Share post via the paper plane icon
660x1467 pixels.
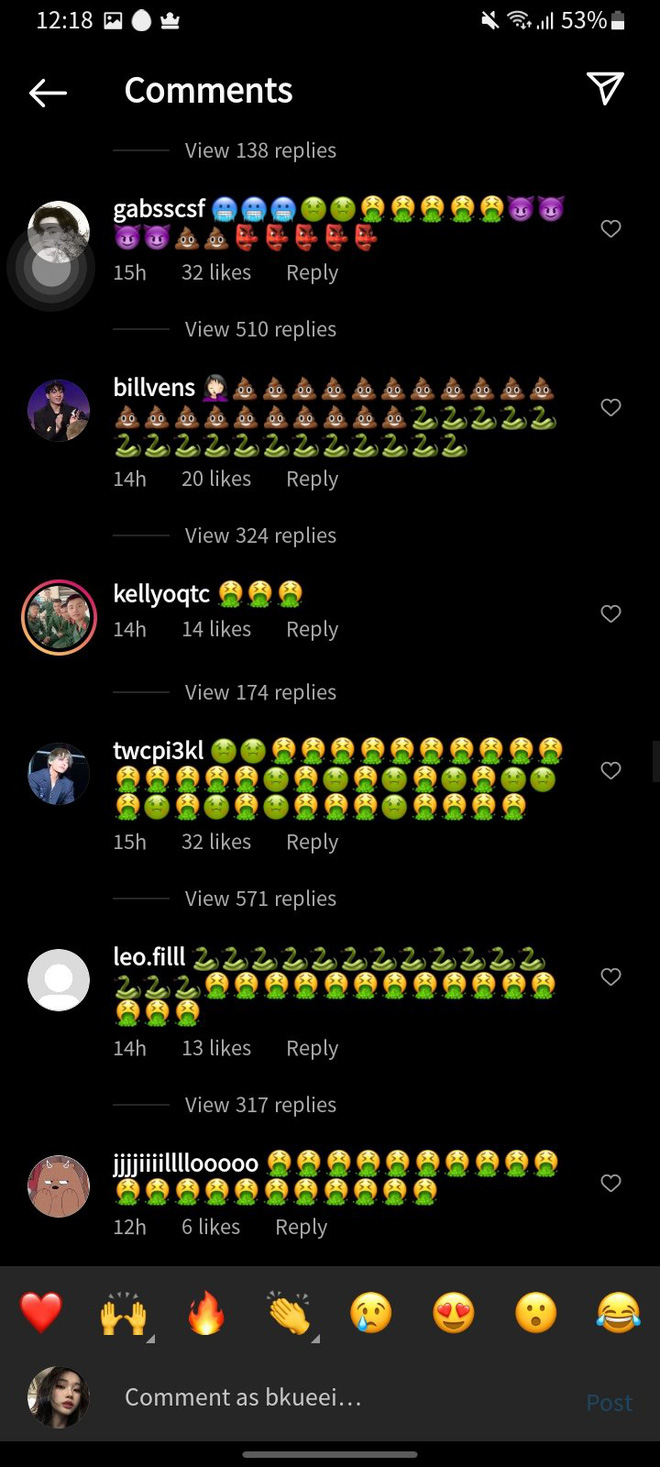point(605,89)
